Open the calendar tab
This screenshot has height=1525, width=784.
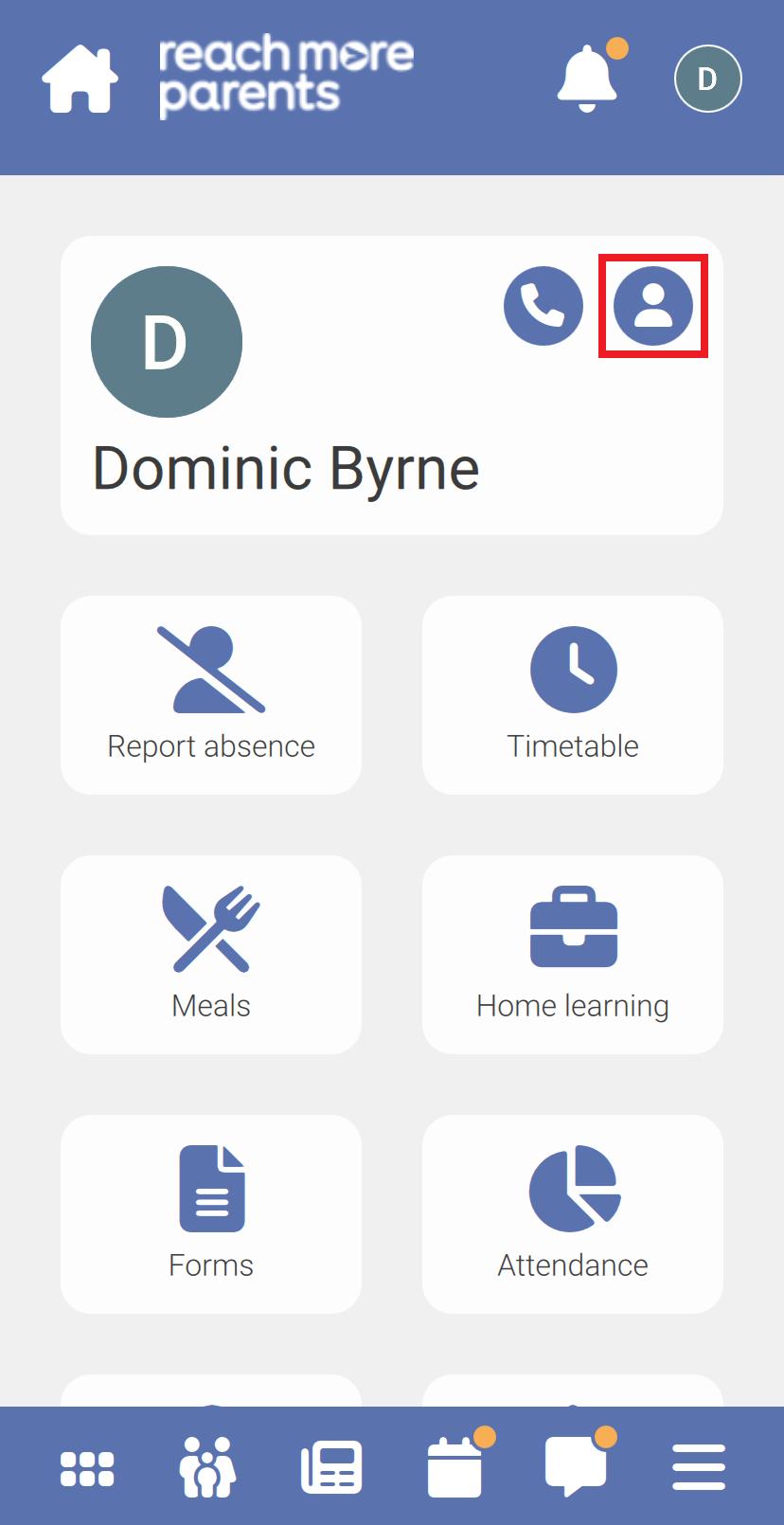point(455,1468)
